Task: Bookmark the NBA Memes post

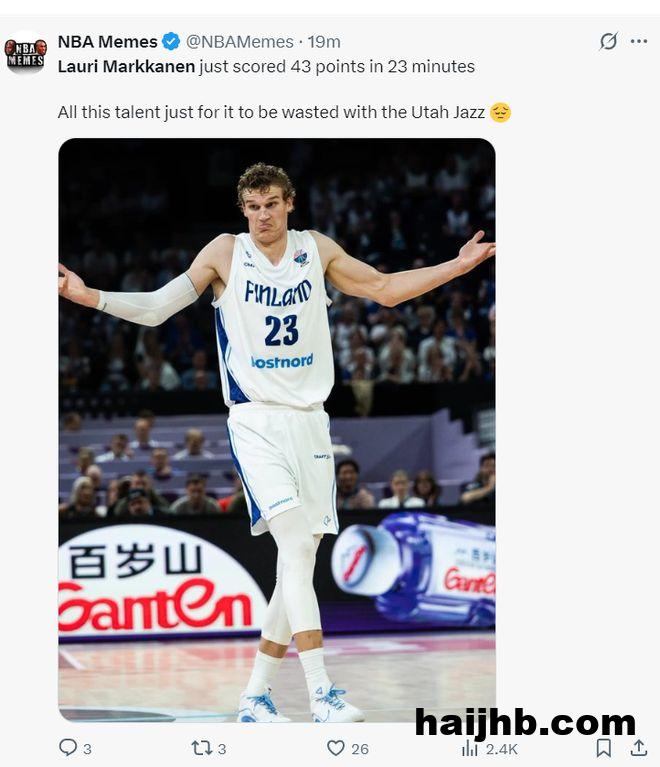Action: click(604, 748)
